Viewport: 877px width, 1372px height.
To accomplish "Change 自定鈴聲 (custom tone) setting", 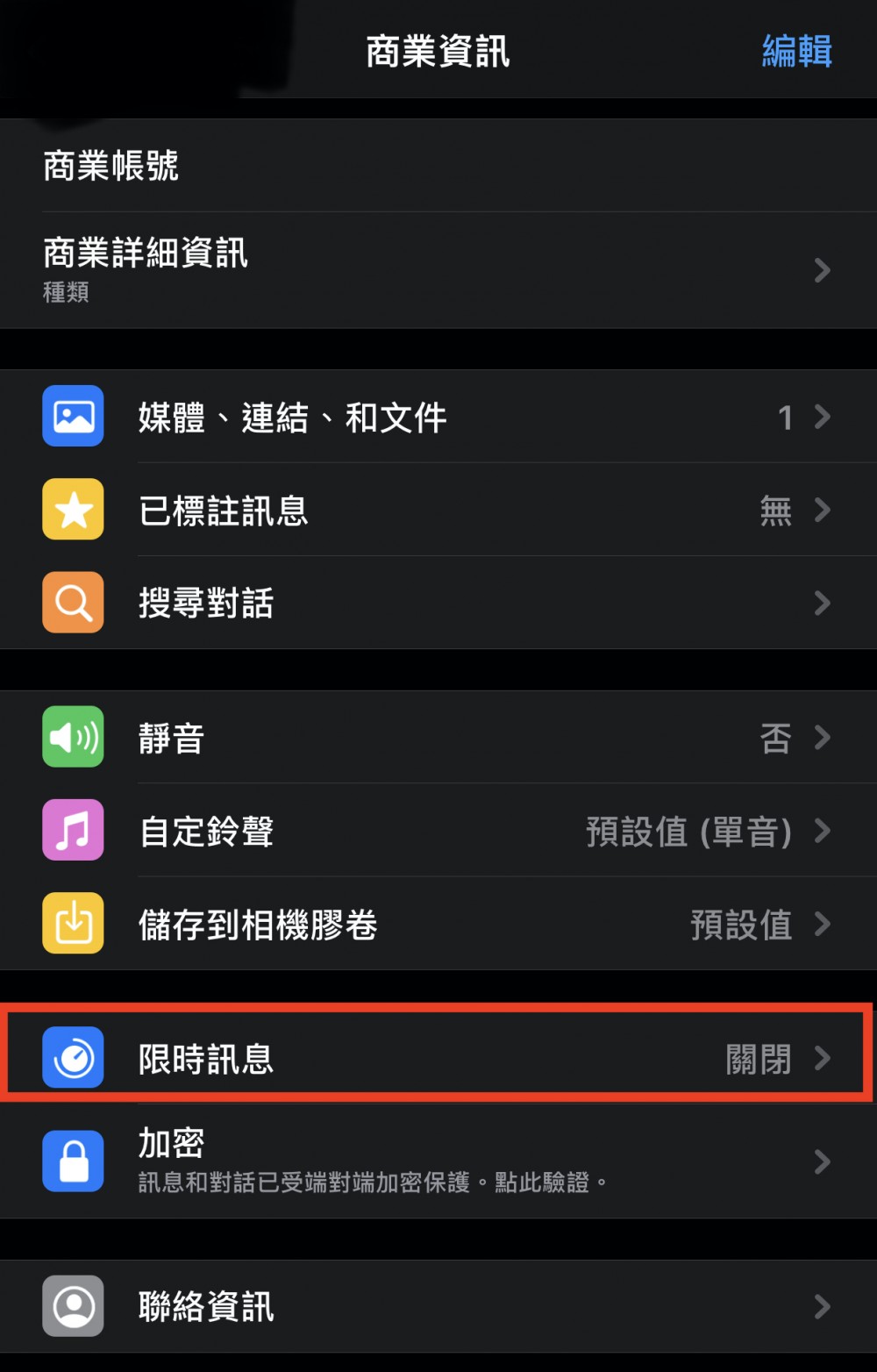I will click(x=438, y=831).
